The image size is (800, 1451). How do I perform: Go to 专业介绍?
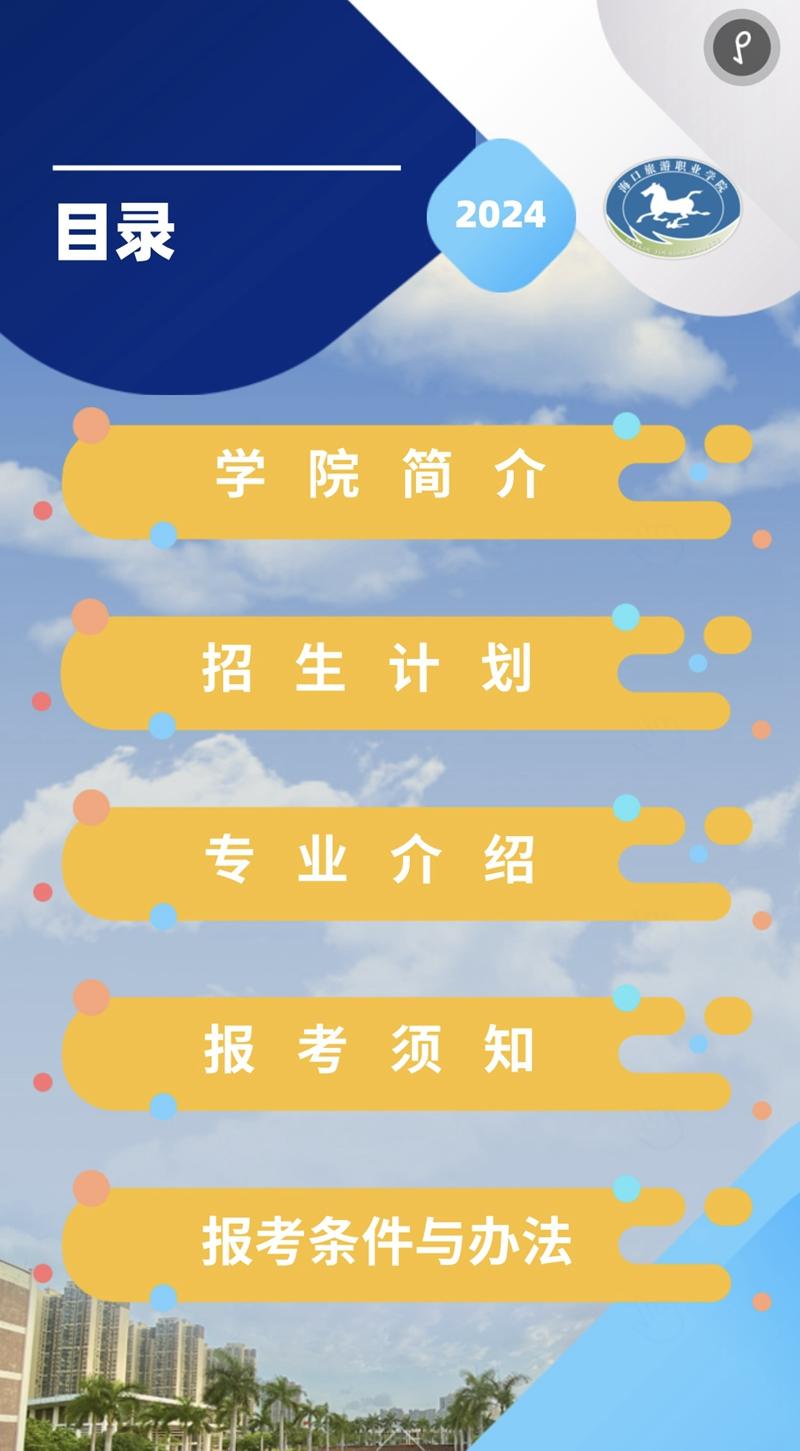(370, 859)
